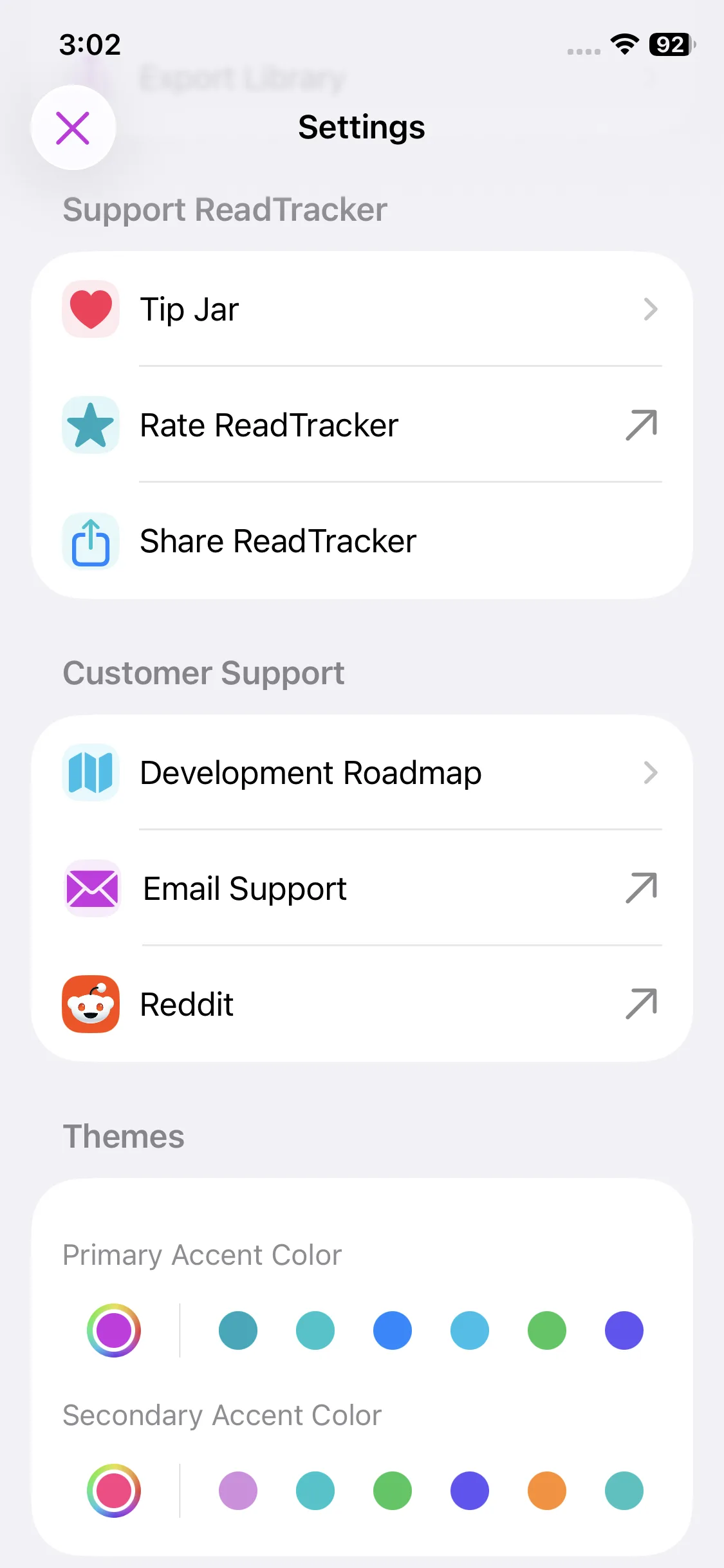Tap Rate ReadTracker
The image size is (724, 1568).
coord(362,425)
